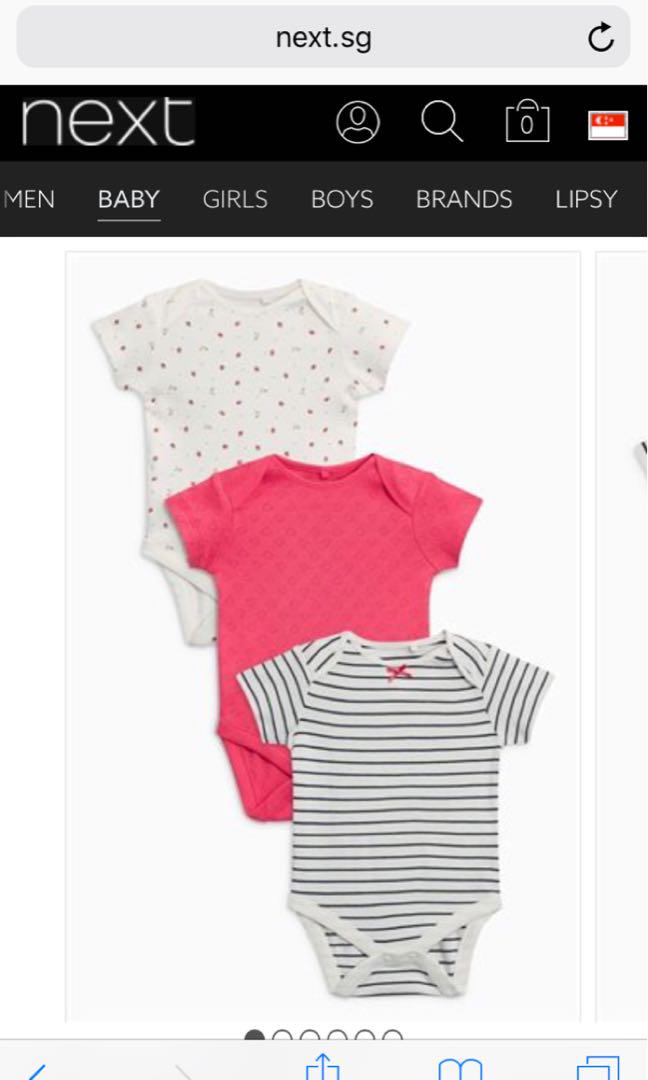Tap the next.sg address bar

pos(323,38)
